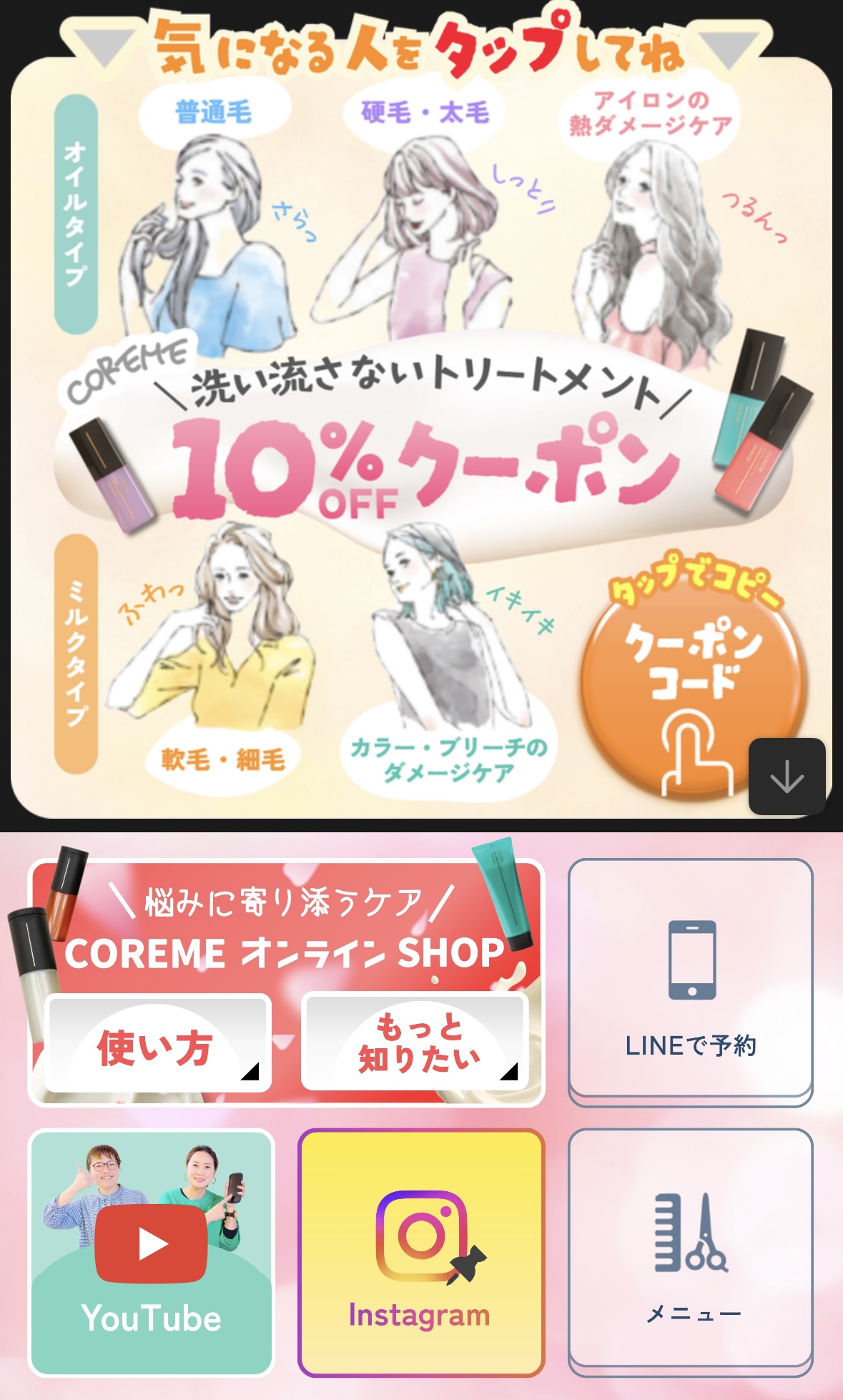Tap the もっと知りたい button
843x1400 pixels.
click(417, 1043)
